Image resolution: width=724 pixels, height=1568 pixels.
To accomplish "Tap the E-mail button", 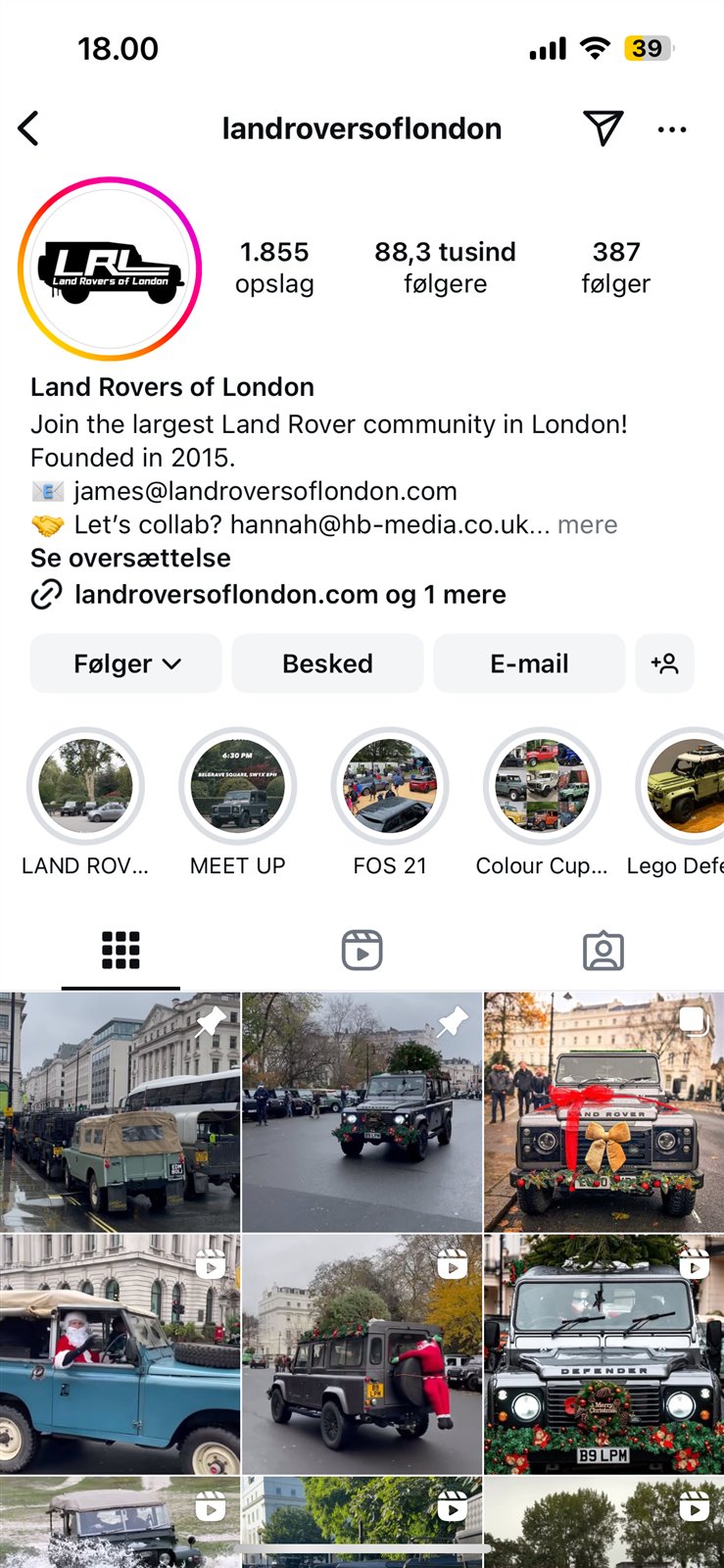I will click(x=529, y=663).
